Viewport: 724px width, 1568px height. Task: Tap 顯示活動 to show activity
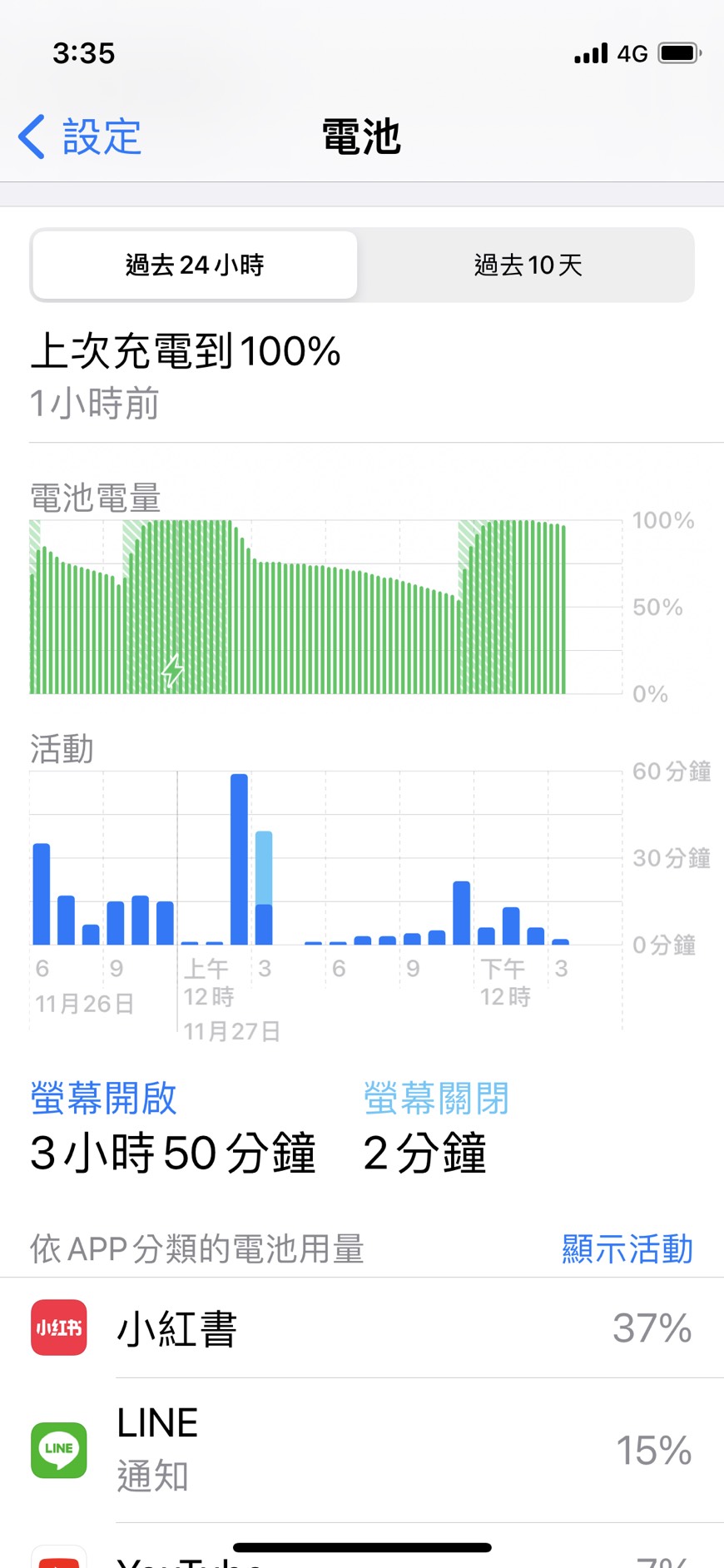click(627, 1248)
